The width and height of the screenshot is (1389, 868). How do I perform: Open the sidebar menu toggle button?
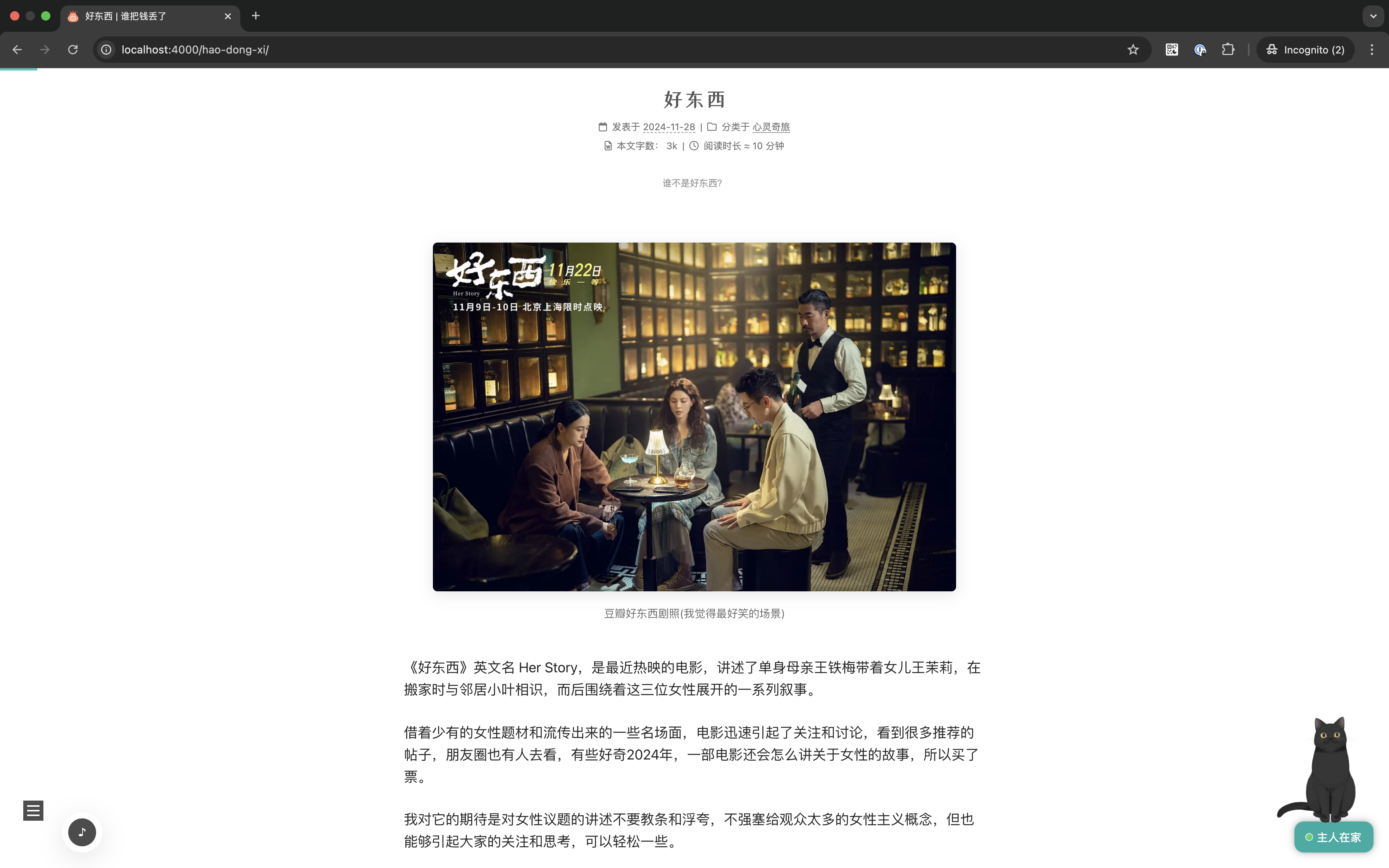(x=33, y=810)
